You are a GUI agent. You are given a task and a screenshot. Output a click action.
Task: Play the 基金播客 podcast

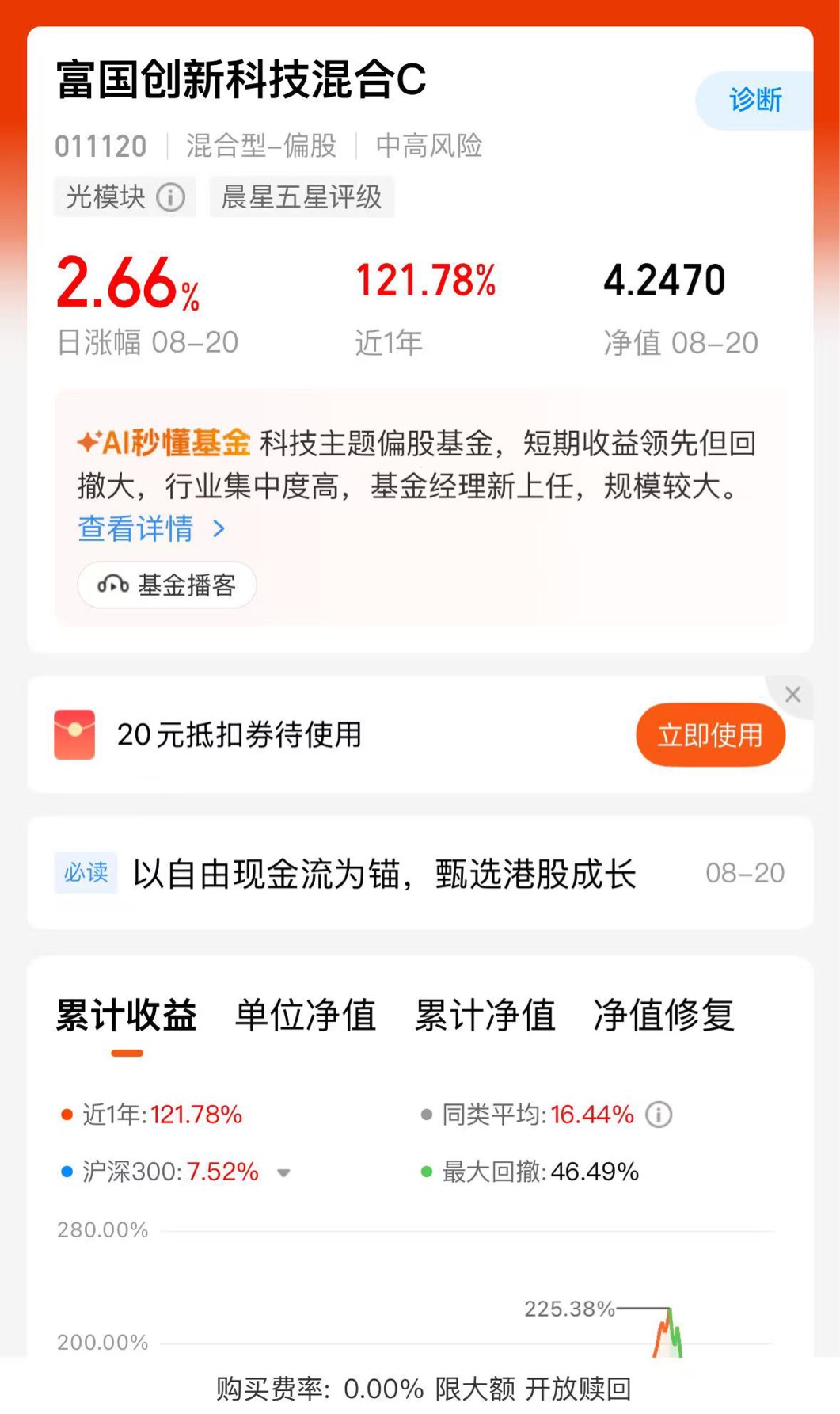click(167, 585)
